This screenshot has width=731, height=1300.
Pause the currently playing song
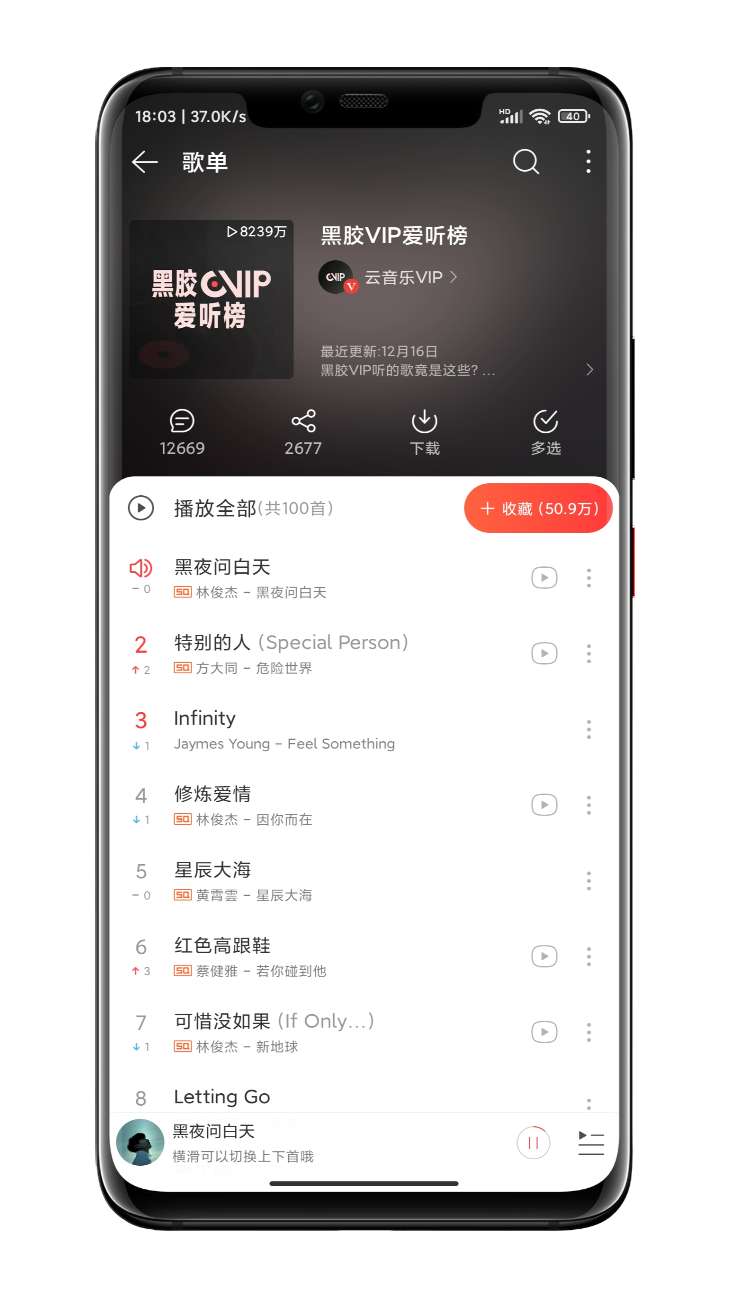[x=533, y=1142]
